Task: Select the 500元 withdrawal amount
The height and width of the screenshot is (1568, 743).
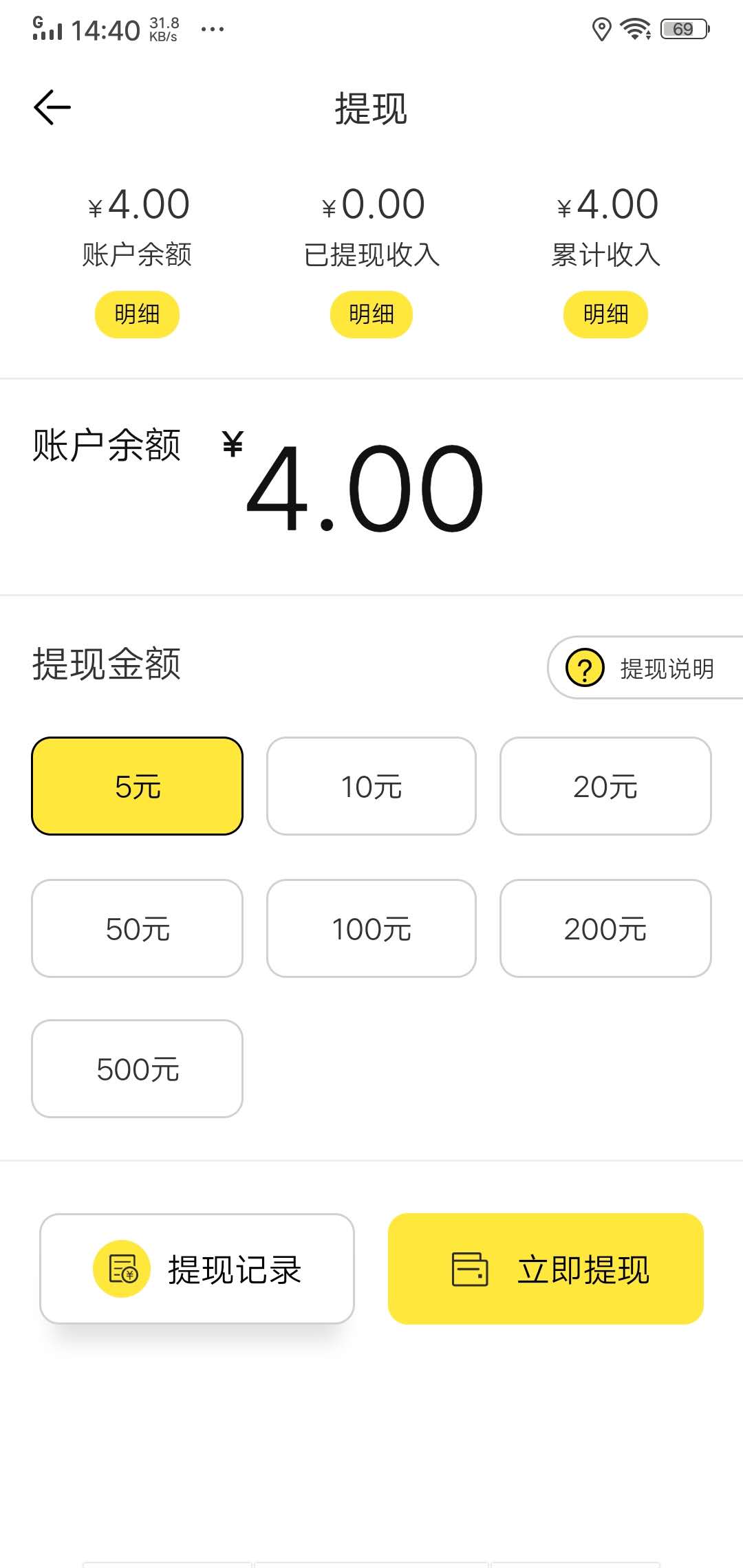Action: pos(136,1068)
